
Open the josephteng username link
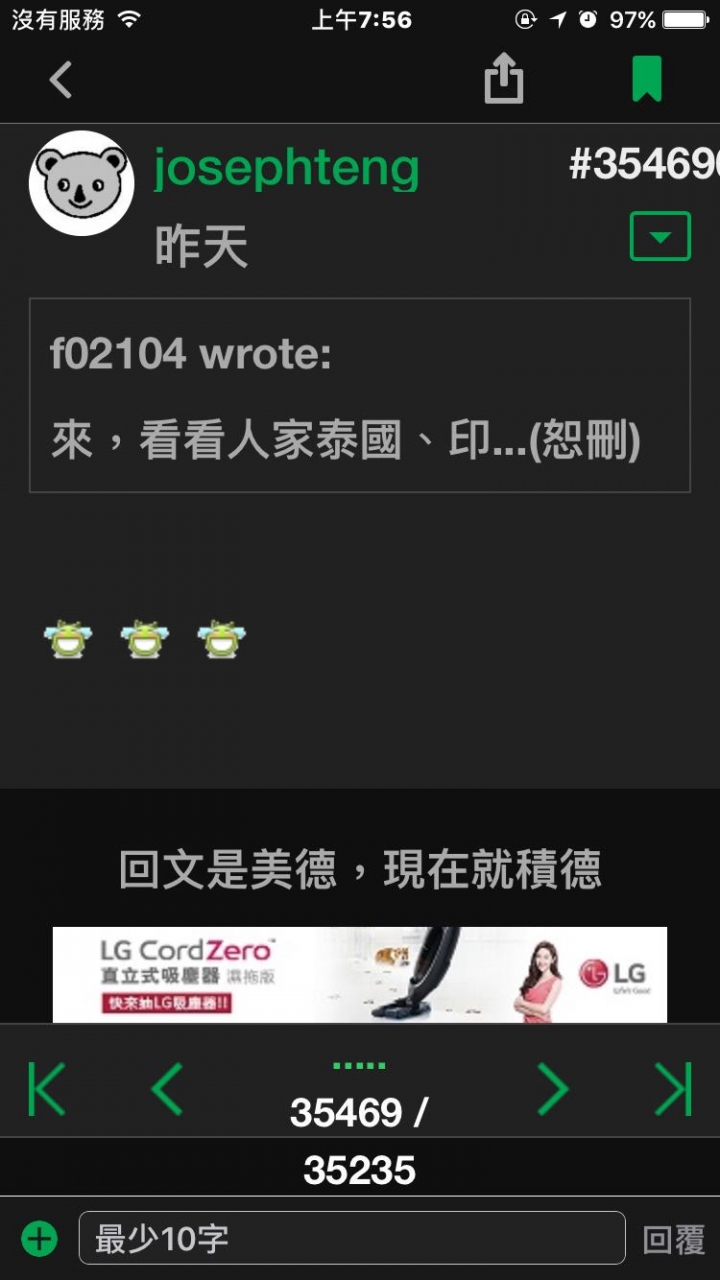click(287, 168)
